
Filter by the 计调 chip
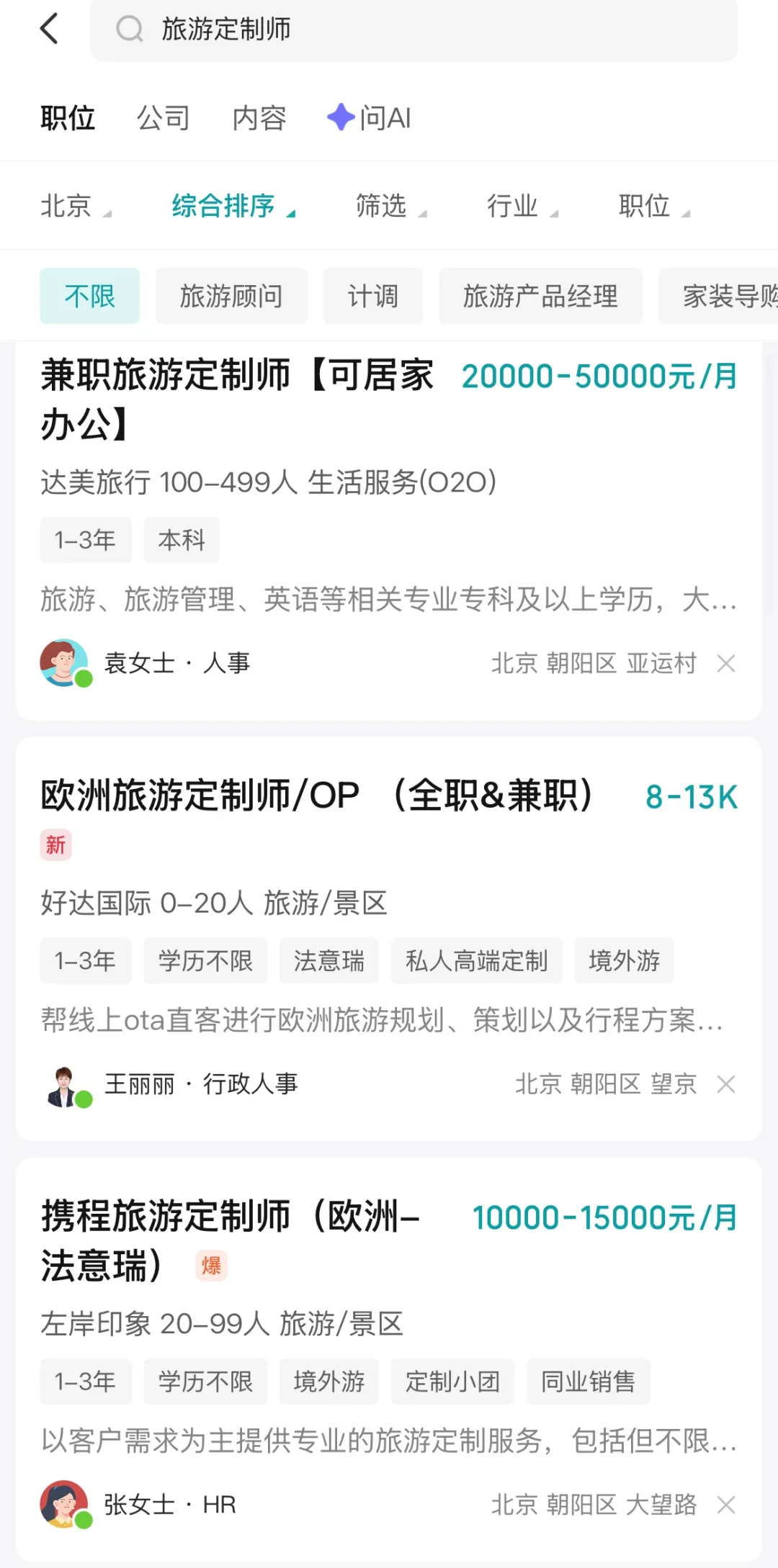[372, 296]
